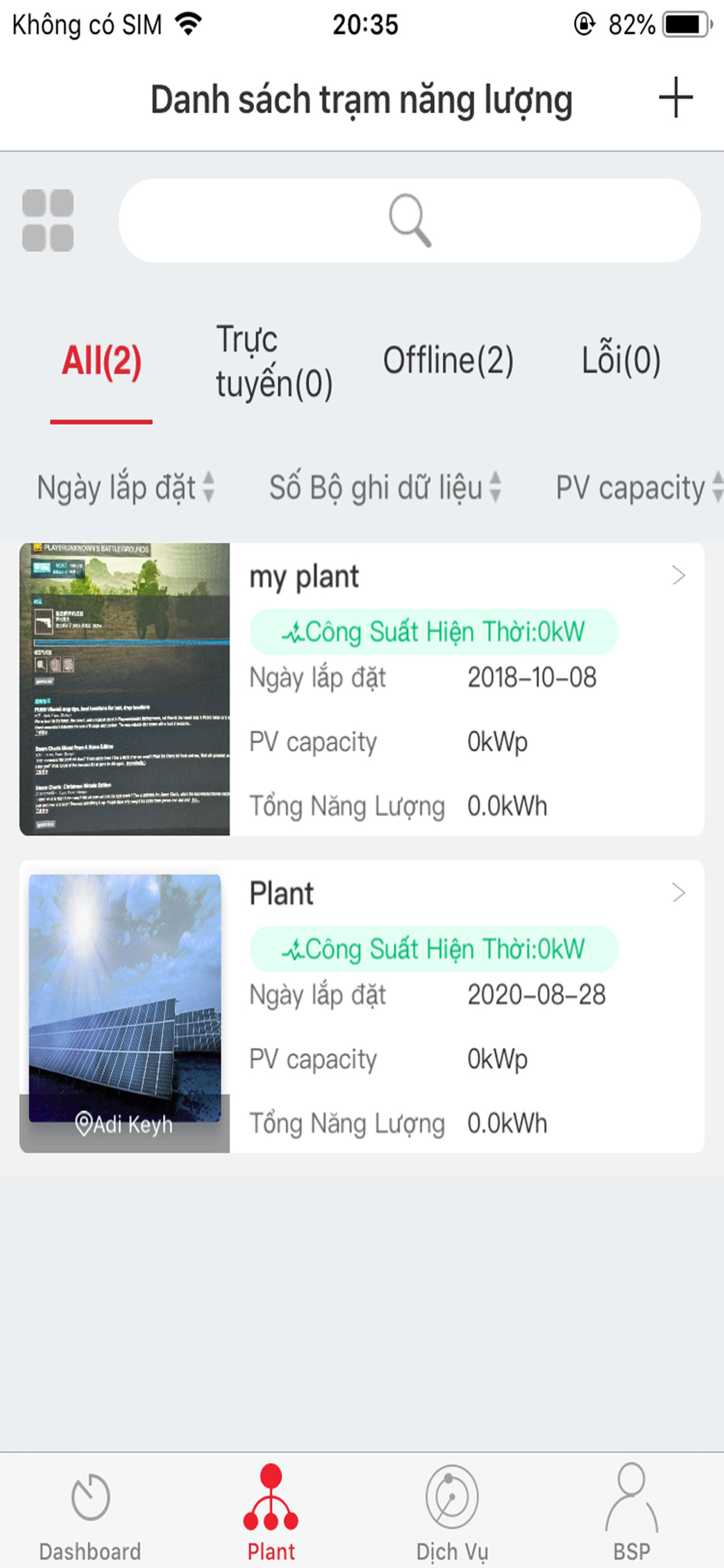The image size is (724, 1568).
Task: Switch to the Lỗi(0) tab
Action: 621,361
